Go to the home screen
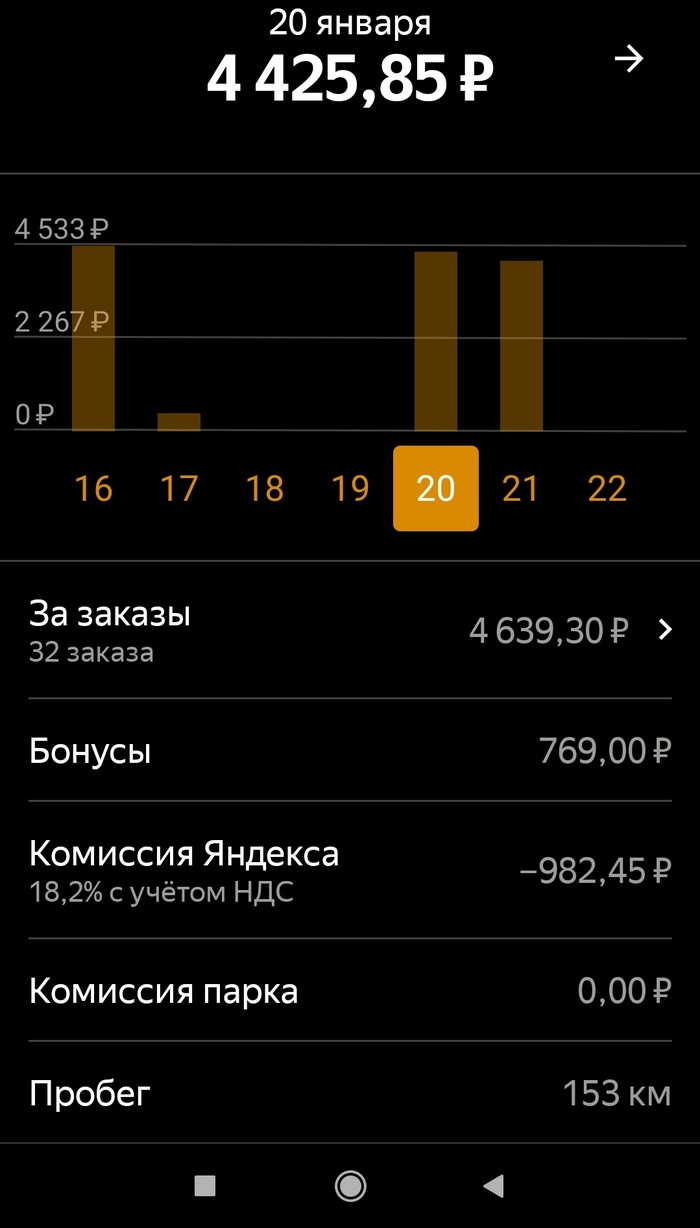This screenshot has height=1228, width=700. [350, 1186]
